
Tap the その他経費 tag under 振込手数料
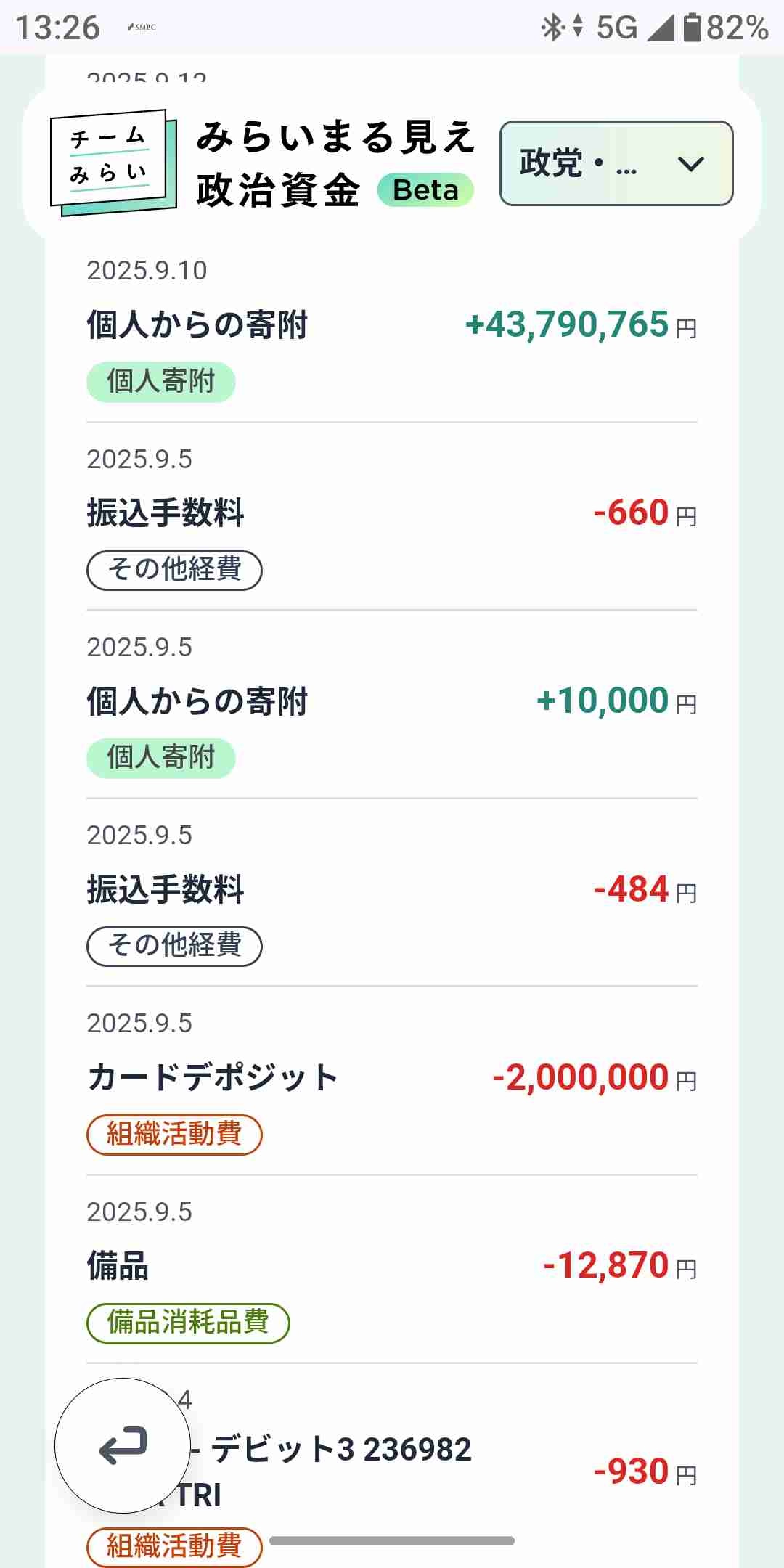click(173, 571)
